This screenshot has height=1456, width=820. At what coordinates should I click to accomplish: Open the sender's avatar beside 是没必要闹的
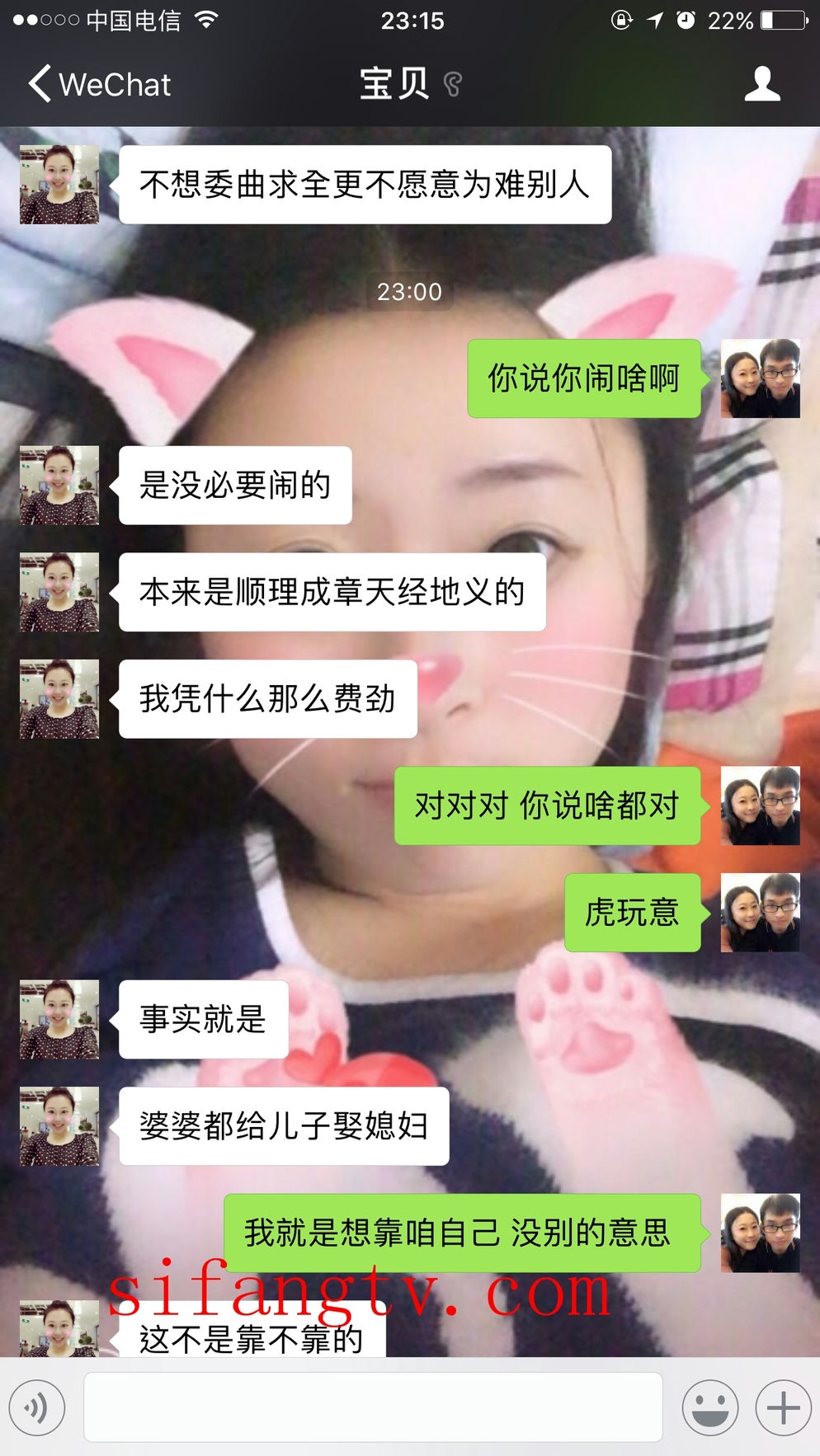(x=59, y=486)
